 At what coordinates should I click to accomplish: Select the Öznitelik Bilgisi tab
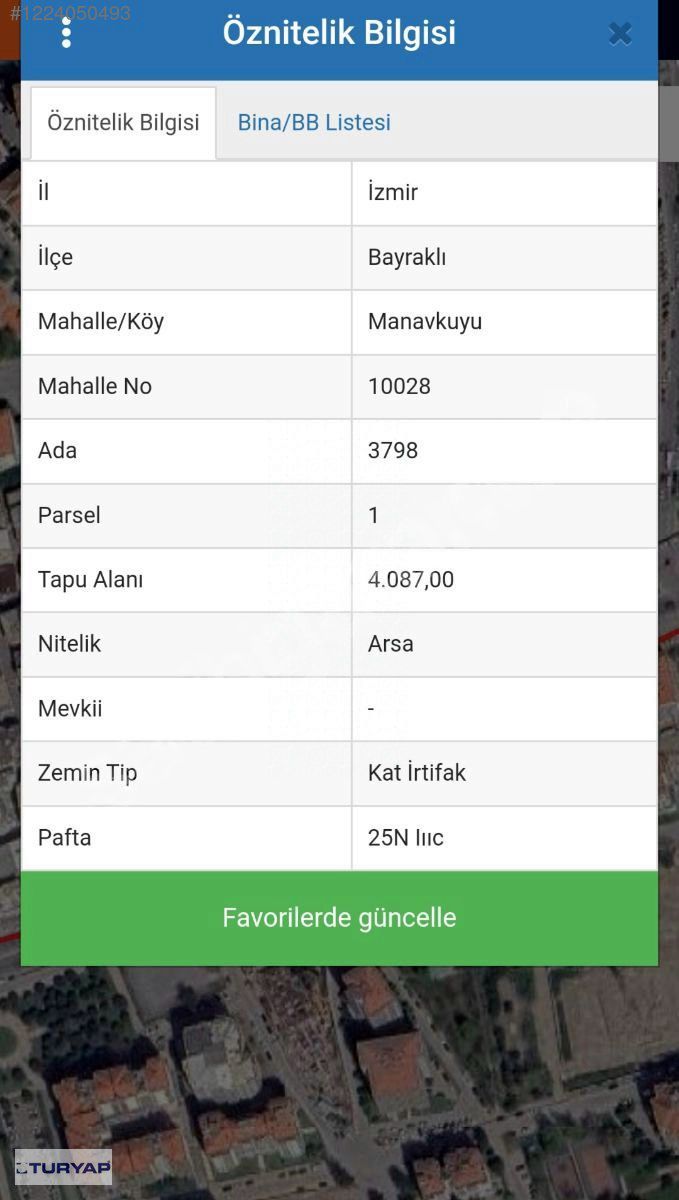coord(123,123)
